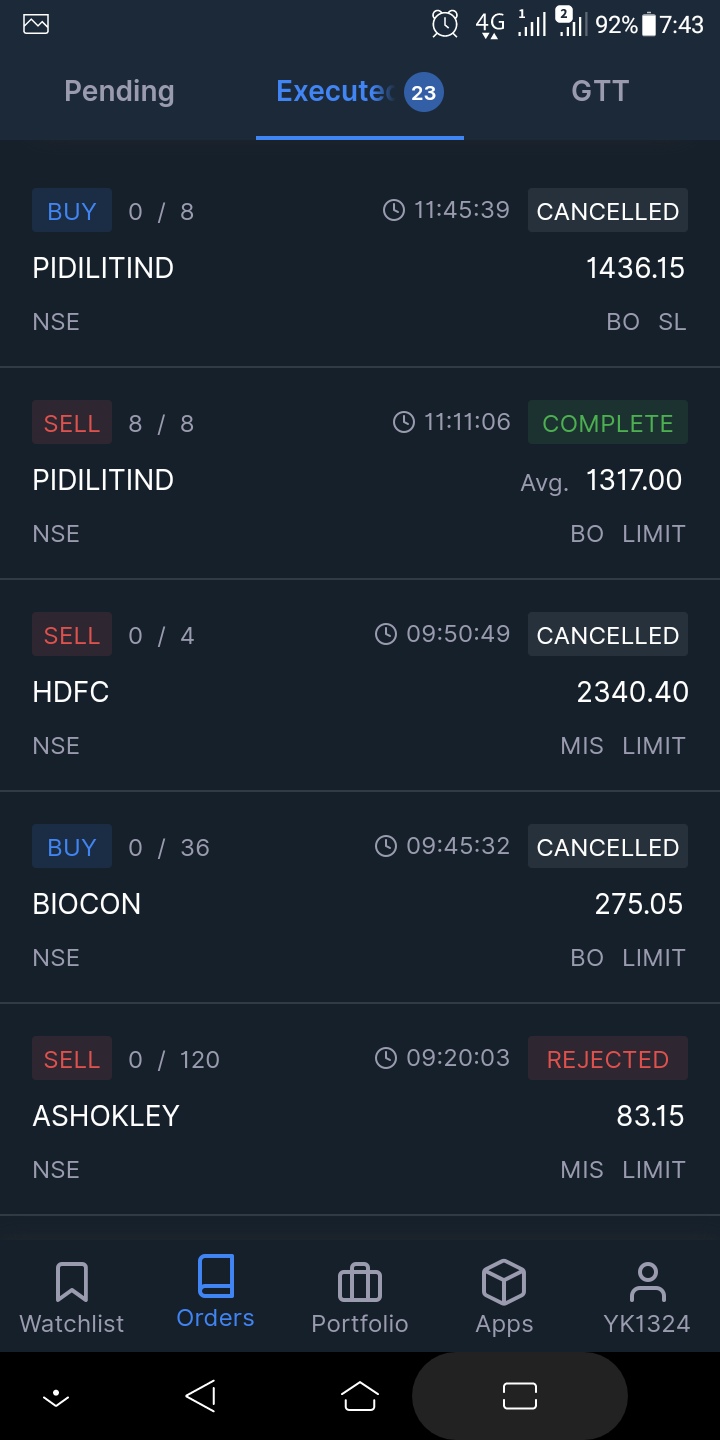Go to the Watchlist section

[72, 1298]
